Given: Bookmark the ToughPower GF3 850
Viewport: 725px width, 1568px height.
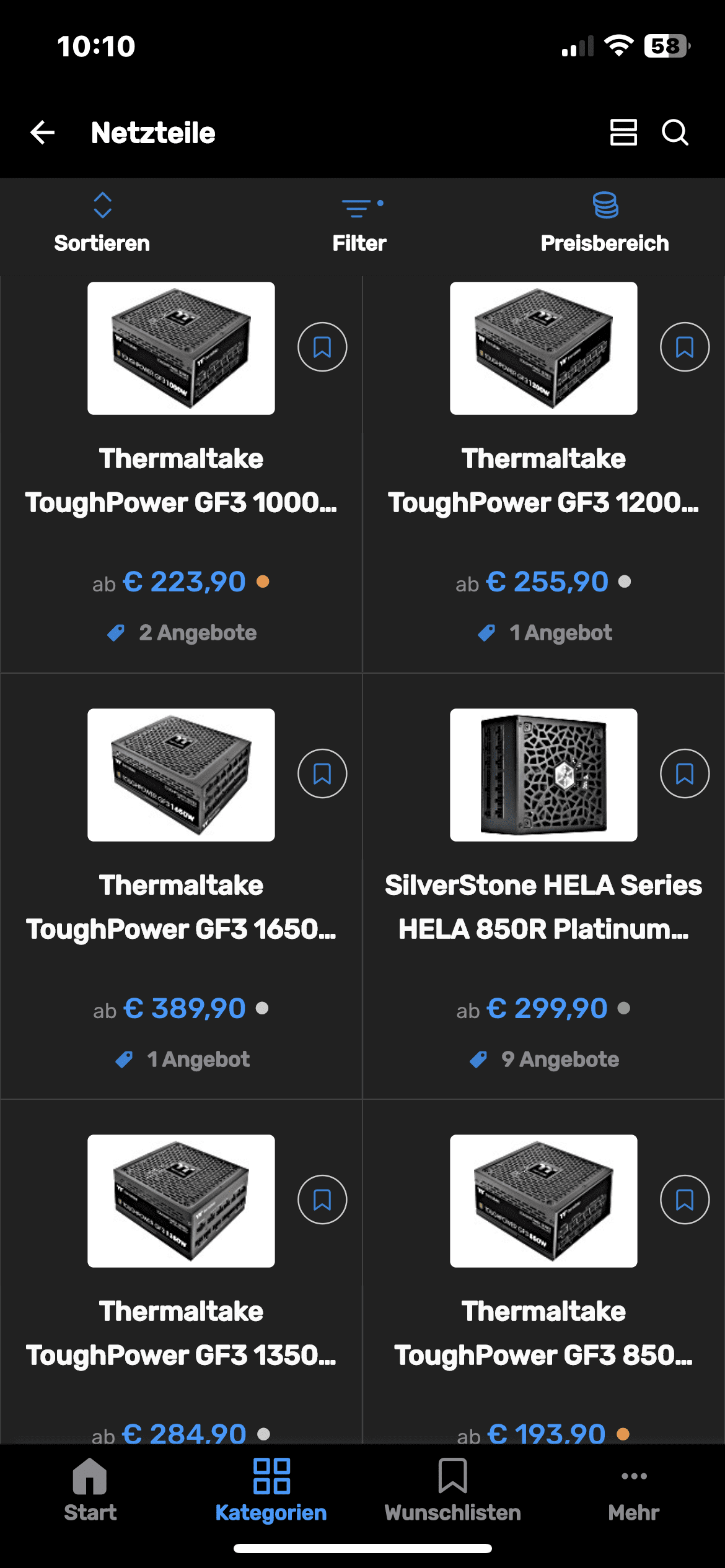Looking at the screenshot, I should (685, 1200).
